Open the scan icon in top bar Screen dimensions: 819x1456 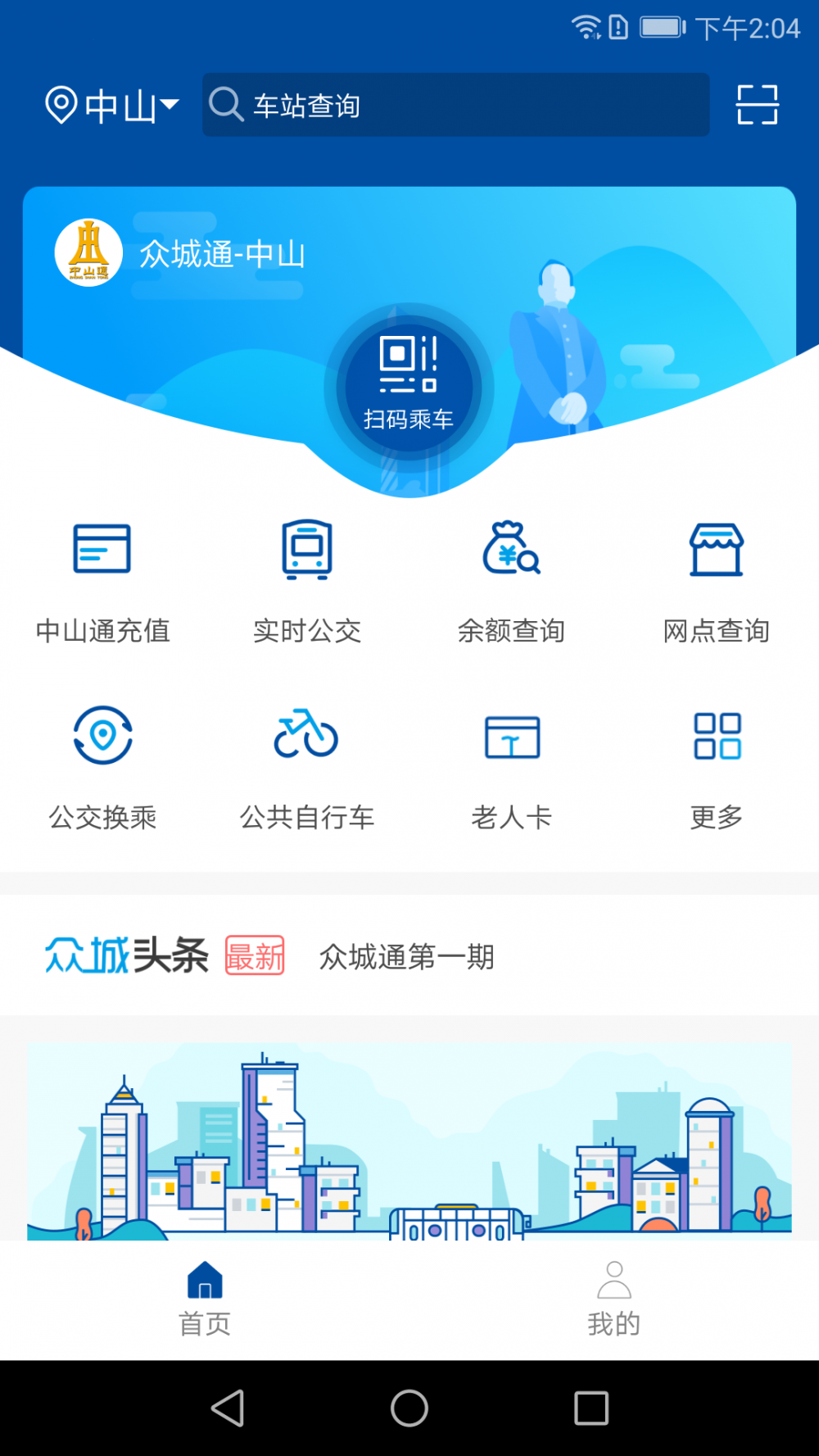758,105
